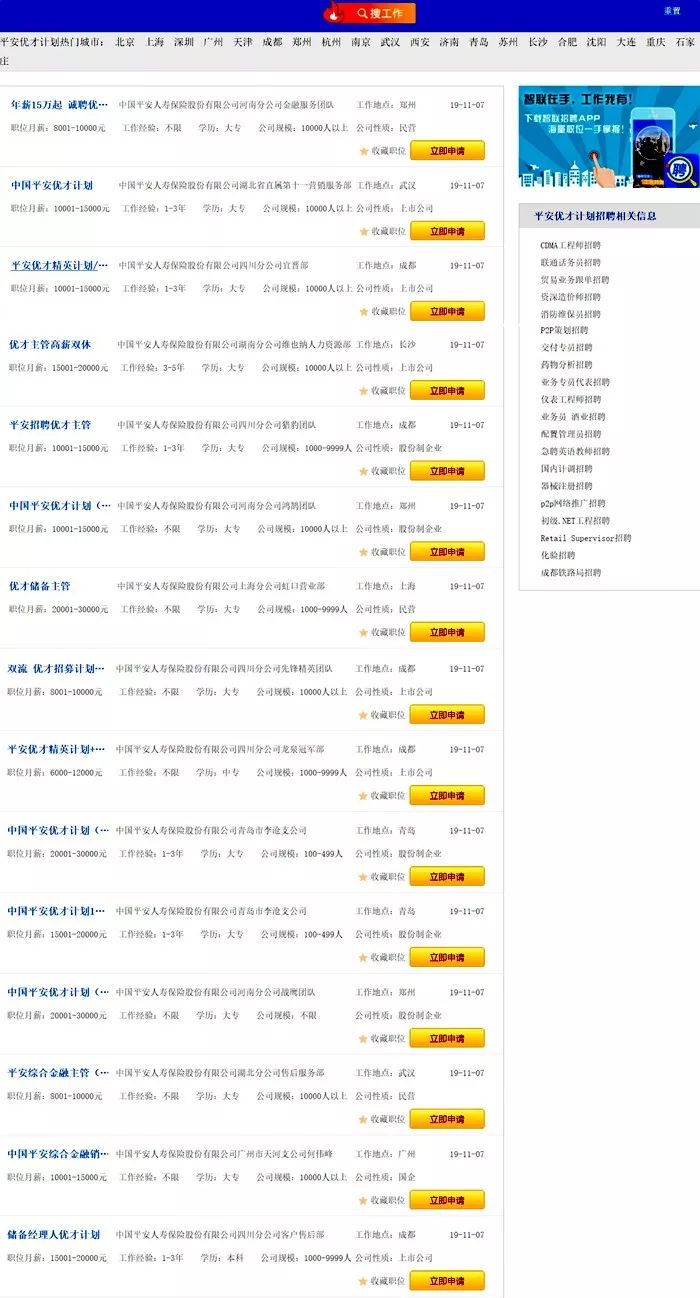Open the 储备经理人优才计划 listing

click(54, 1235)
